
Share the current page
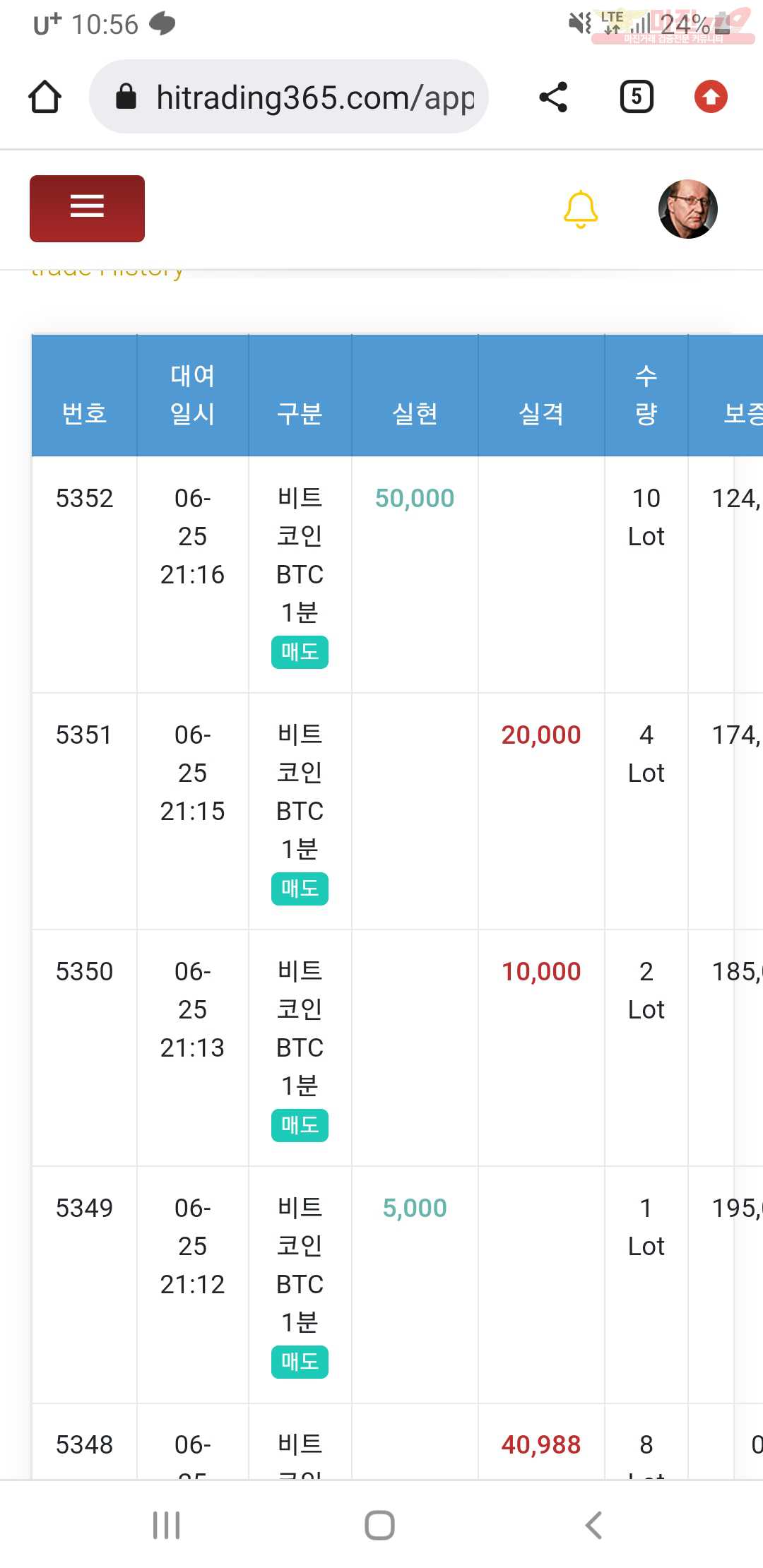(x=553, y=97)
